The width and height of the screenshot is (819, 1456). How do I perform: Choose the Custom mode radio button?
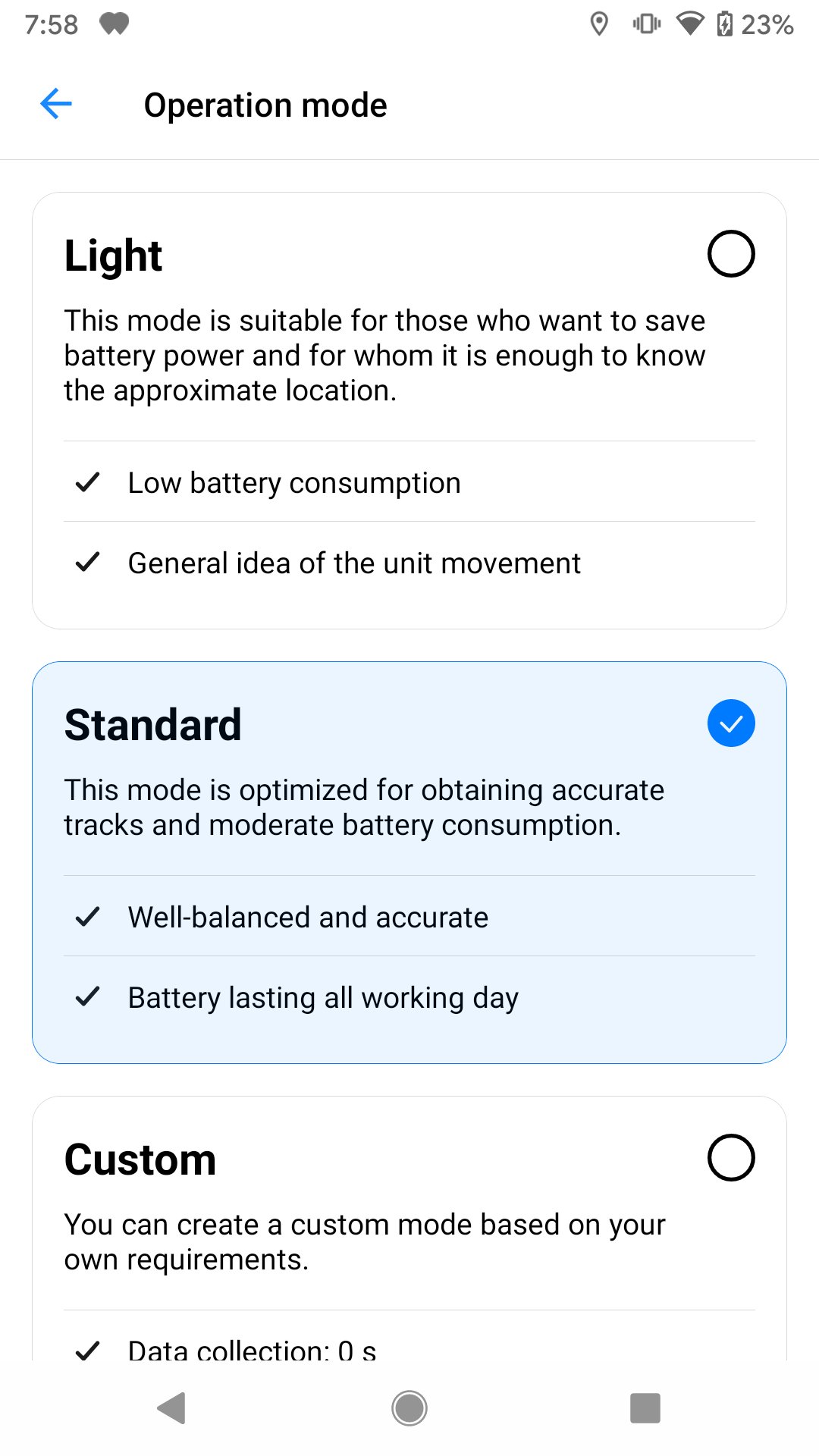(731, 1157)
